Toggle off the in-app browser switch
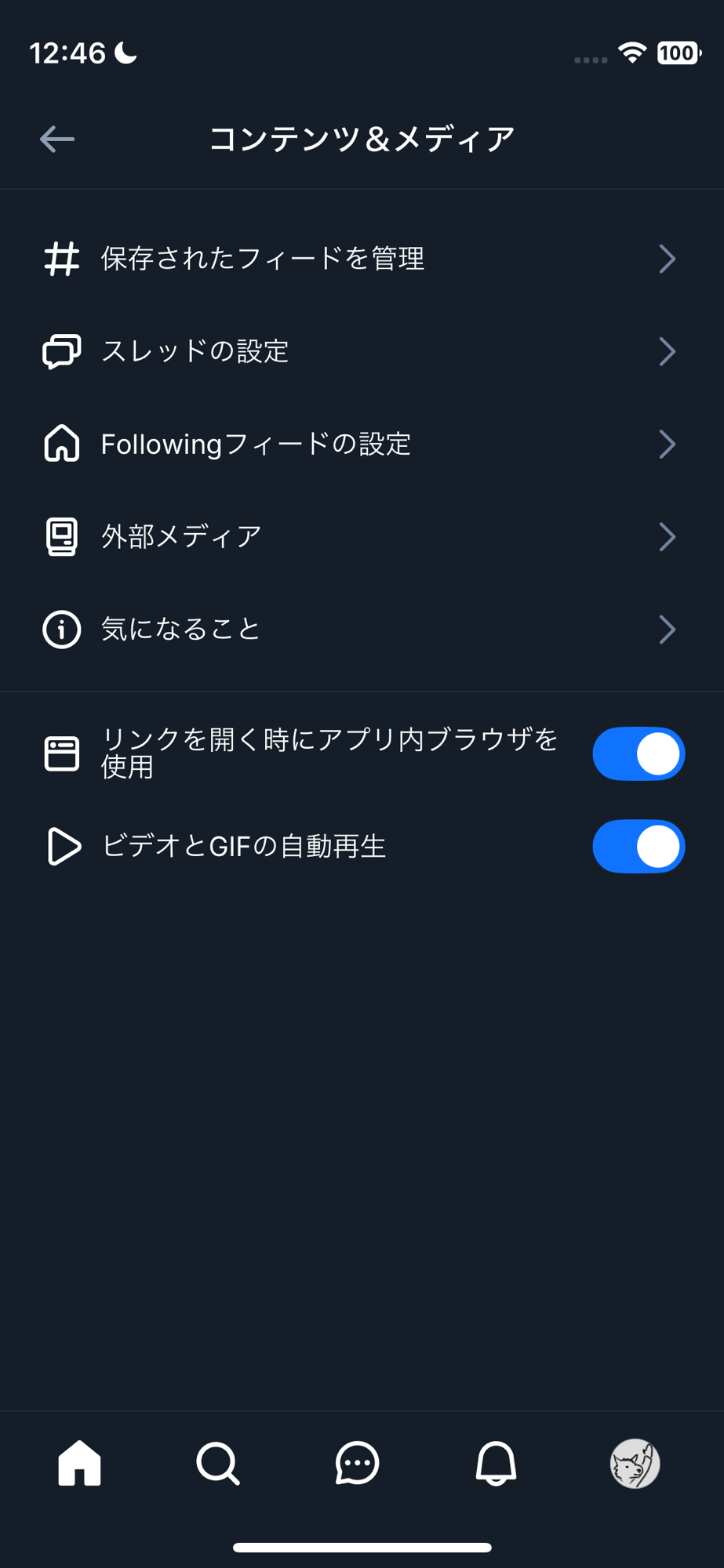Screen dimensions: 724x1568 click(639, 753)
